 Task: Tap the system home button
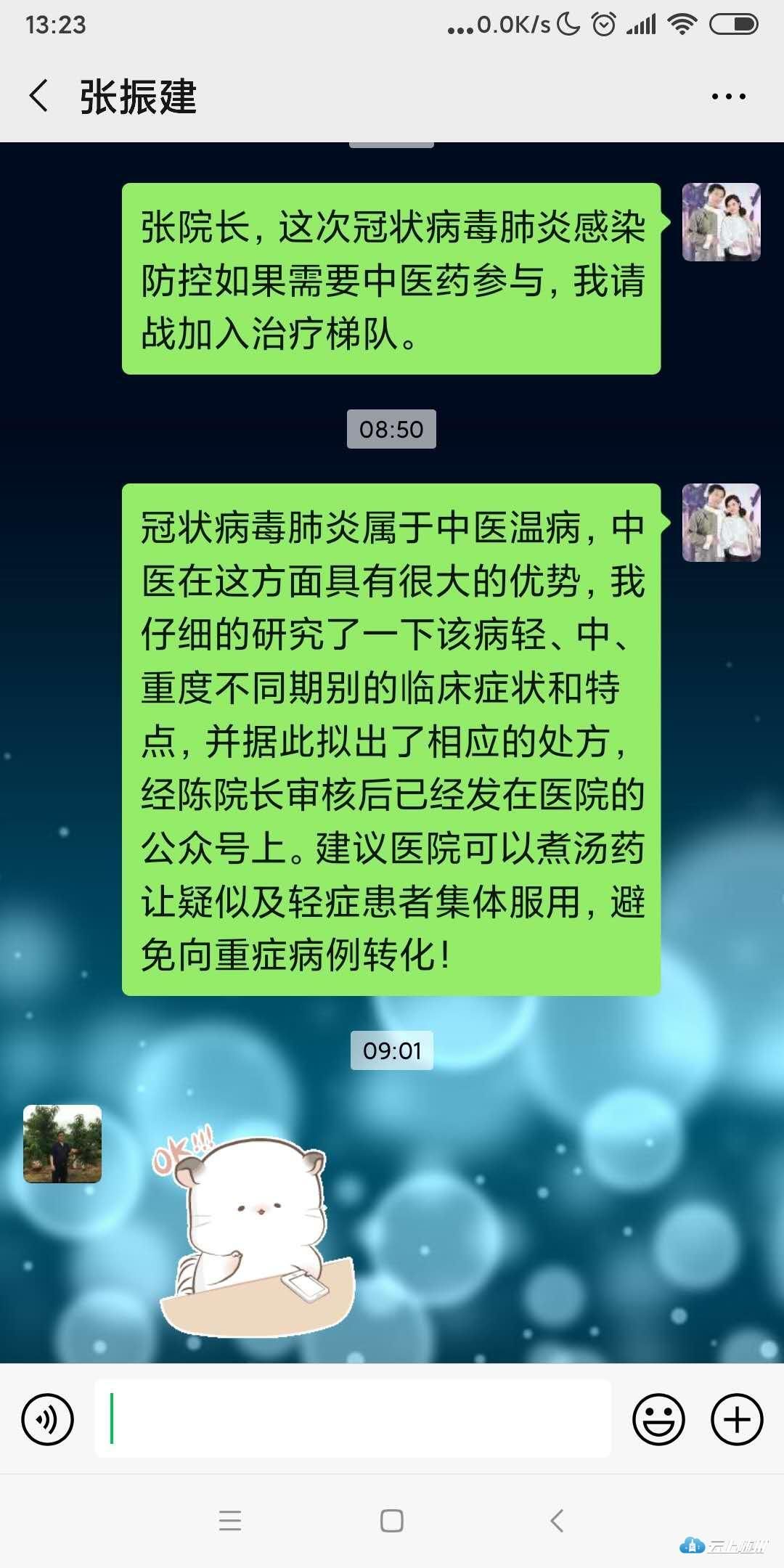click(x=392, y=1520)
